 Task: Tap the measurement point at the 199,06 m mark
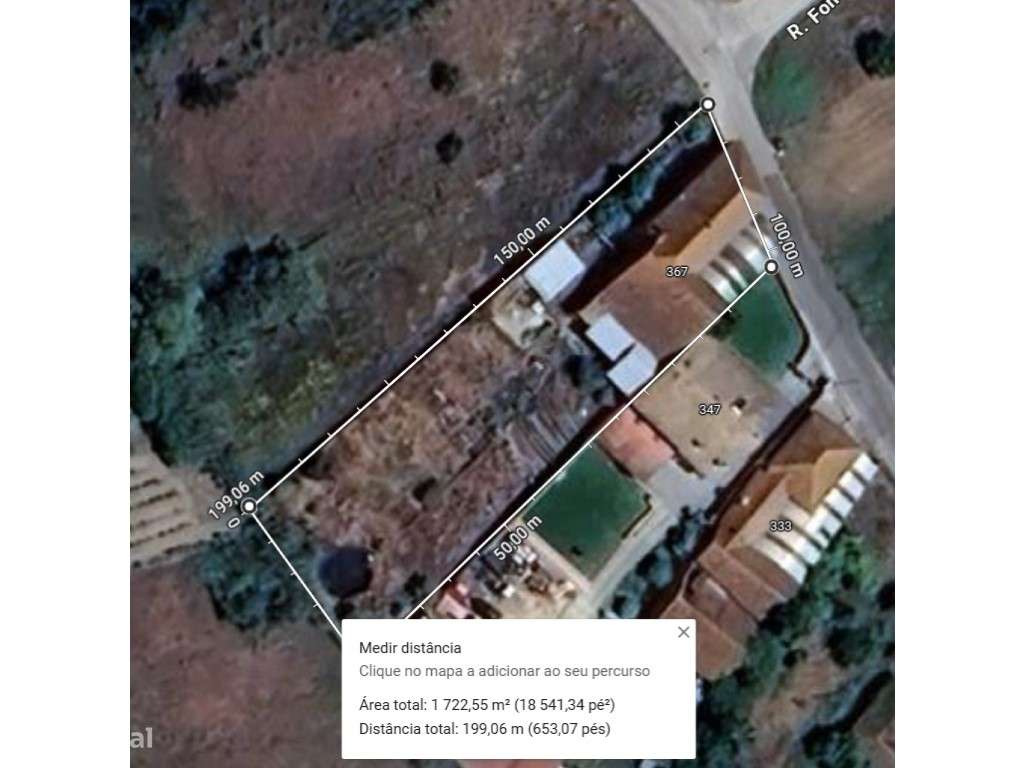pyautogui.click(x=249, y=507)
